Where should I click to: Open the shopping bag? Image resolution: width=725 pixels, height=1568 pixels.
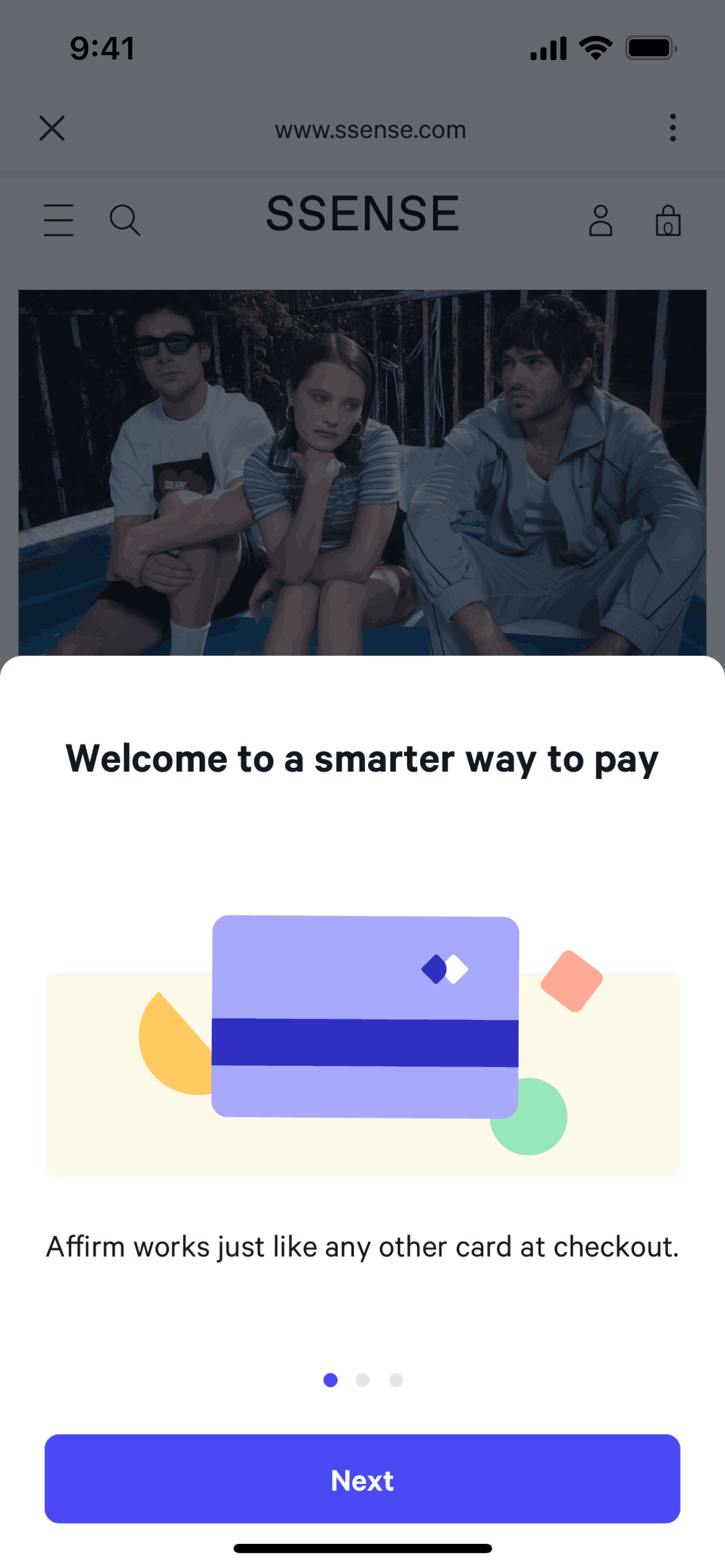pyautogui.click(x=668, y=220)
